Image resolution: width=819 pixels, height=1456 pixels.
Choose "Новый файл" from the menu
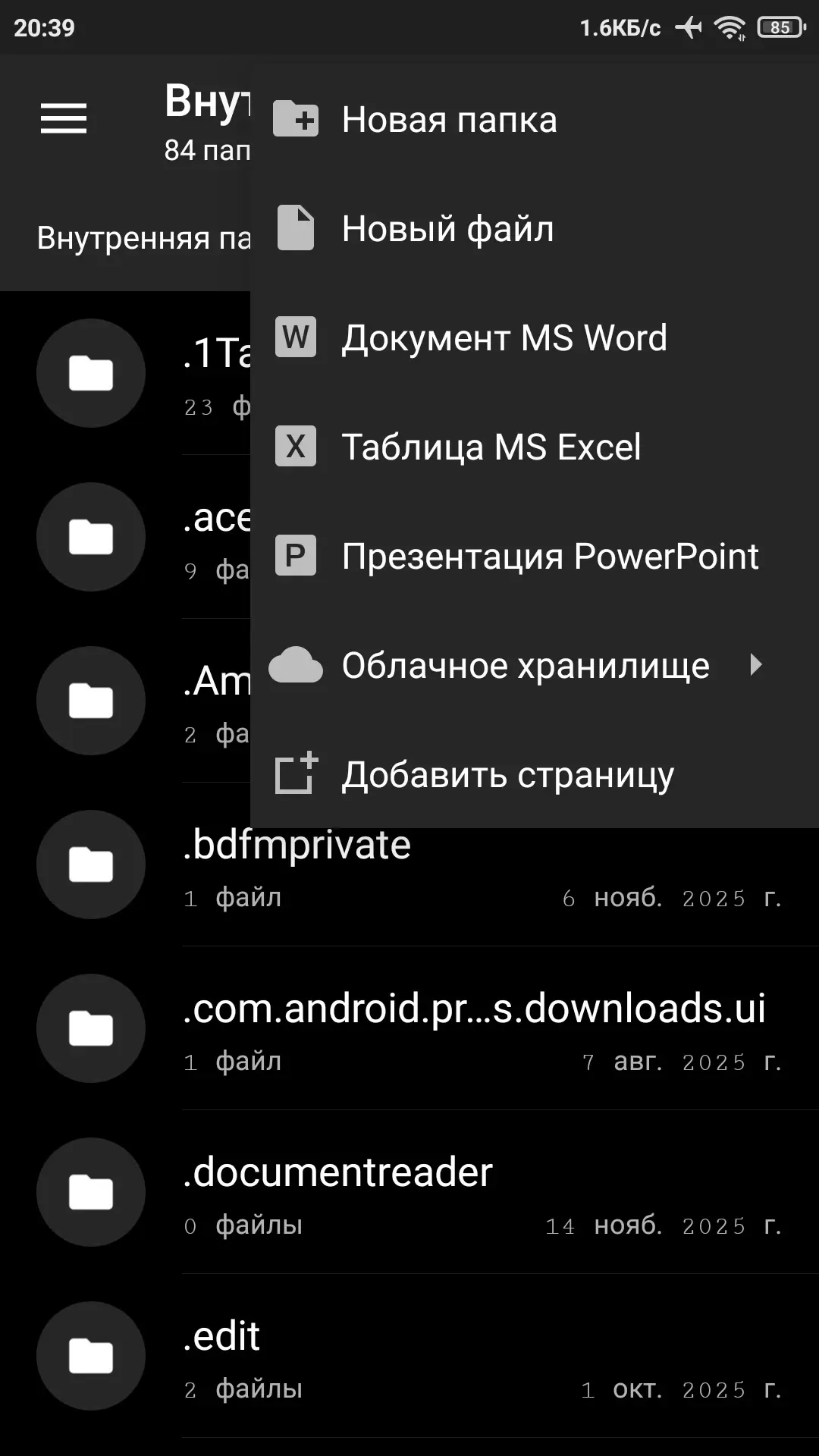(447, 229)
